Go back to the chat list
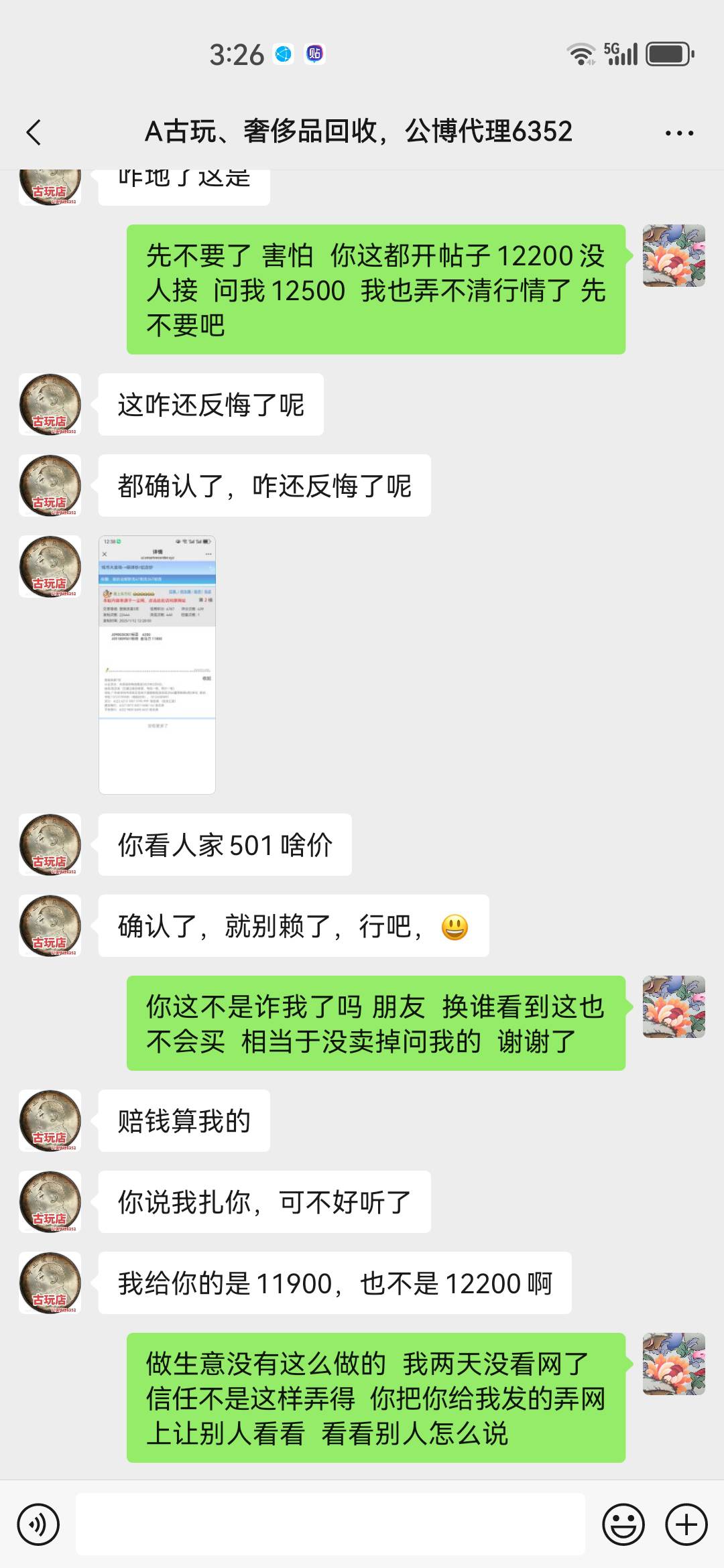 [x=34, y=132]
